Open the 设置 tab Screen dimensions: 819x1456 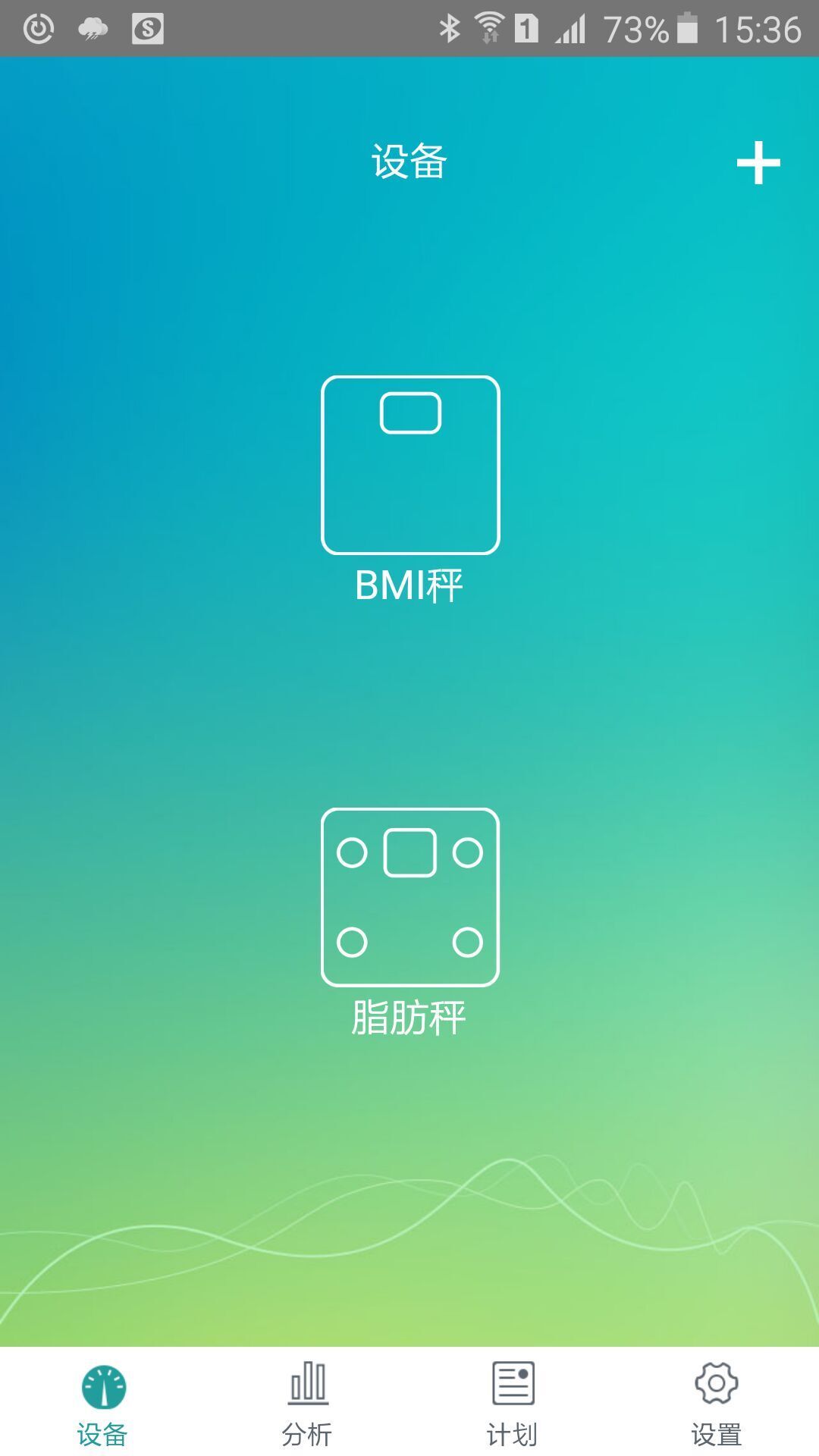pos(717,1403)
